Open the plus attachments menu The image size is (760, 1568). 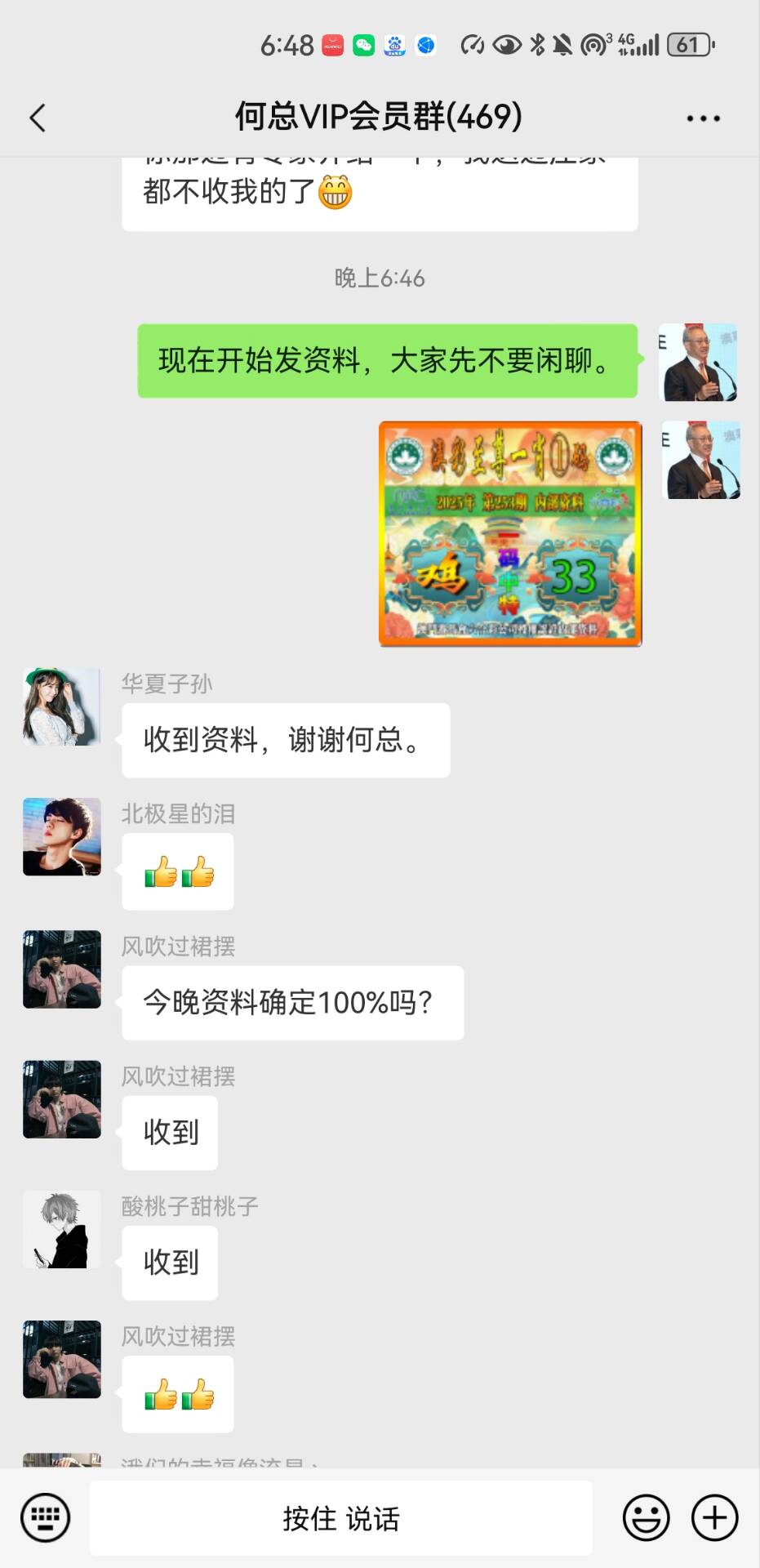click(714, 1518)
